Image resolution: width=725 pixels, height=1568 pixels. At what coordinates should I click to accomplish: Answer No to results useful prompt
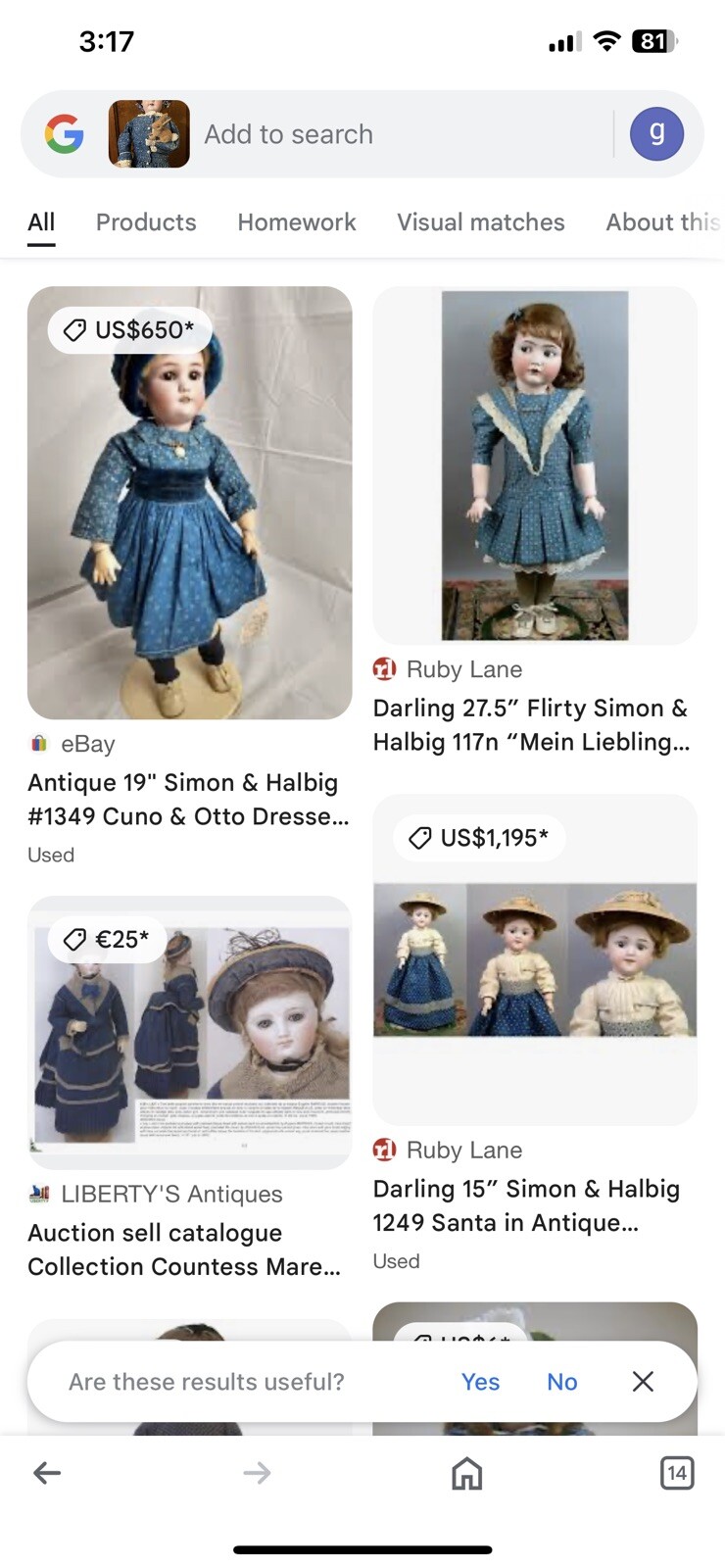561,1382
